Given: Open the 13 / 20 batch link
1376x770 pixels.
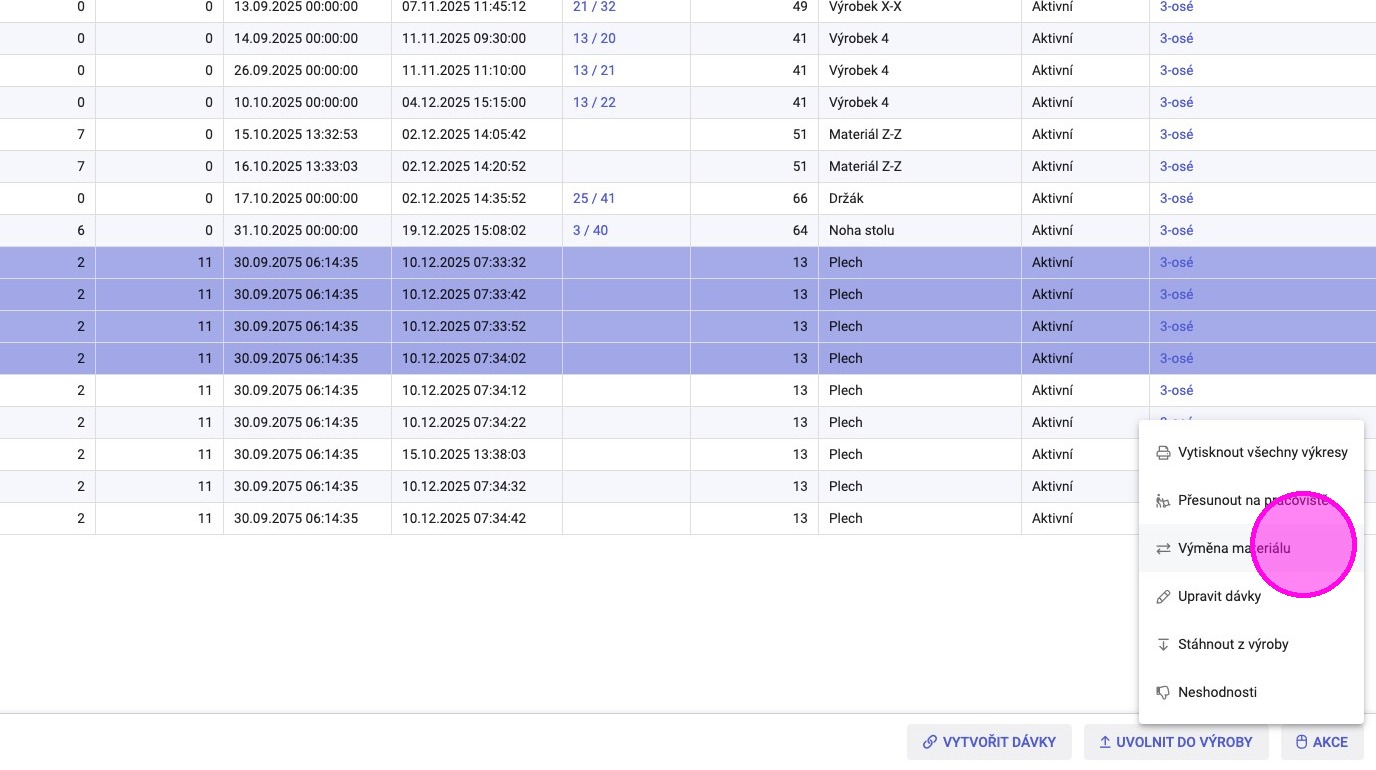Looking at the screenshot, I should tap(594, 39).
